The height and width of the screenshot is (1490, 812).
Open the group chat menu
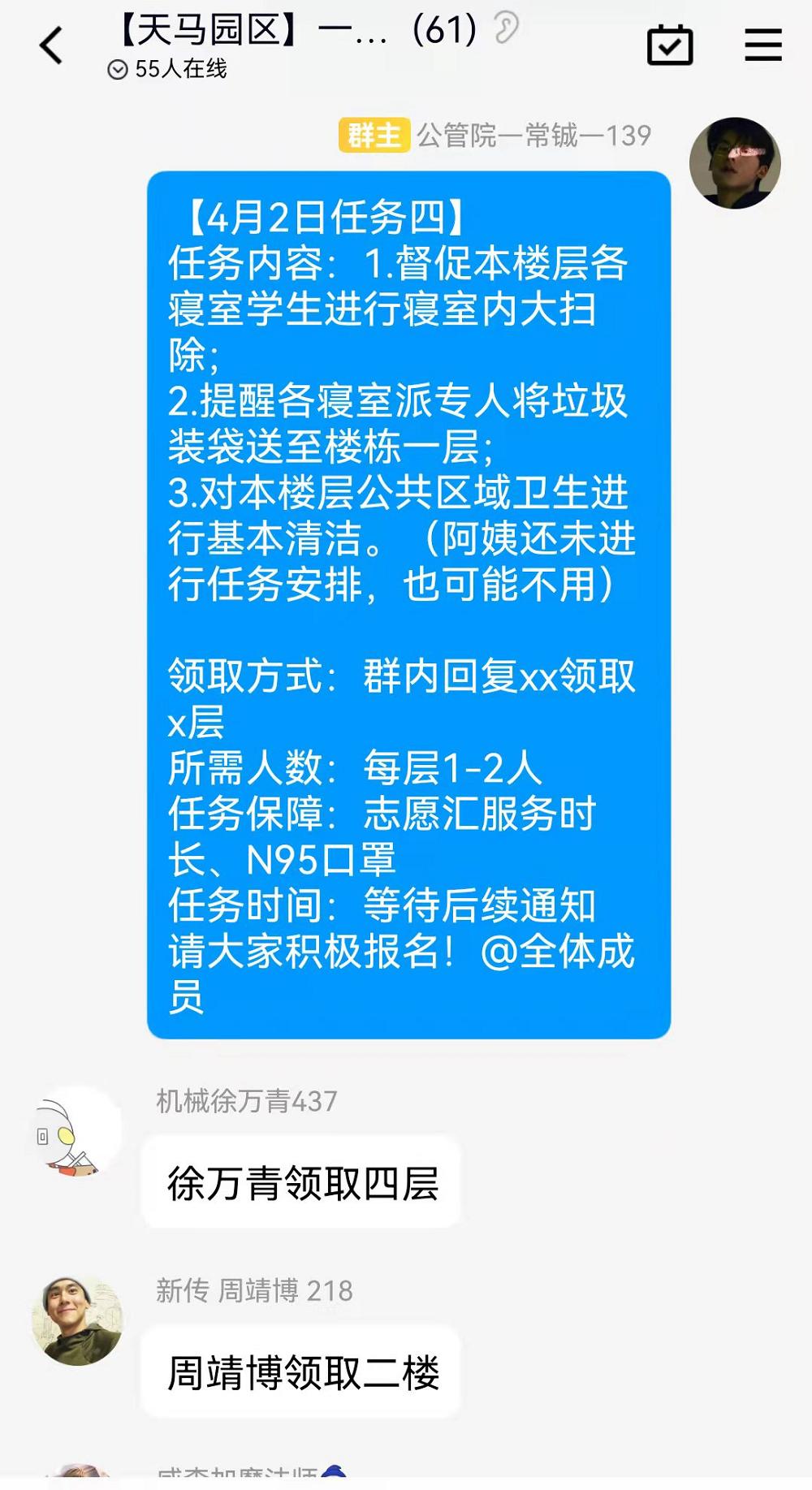tap(763, 45)
